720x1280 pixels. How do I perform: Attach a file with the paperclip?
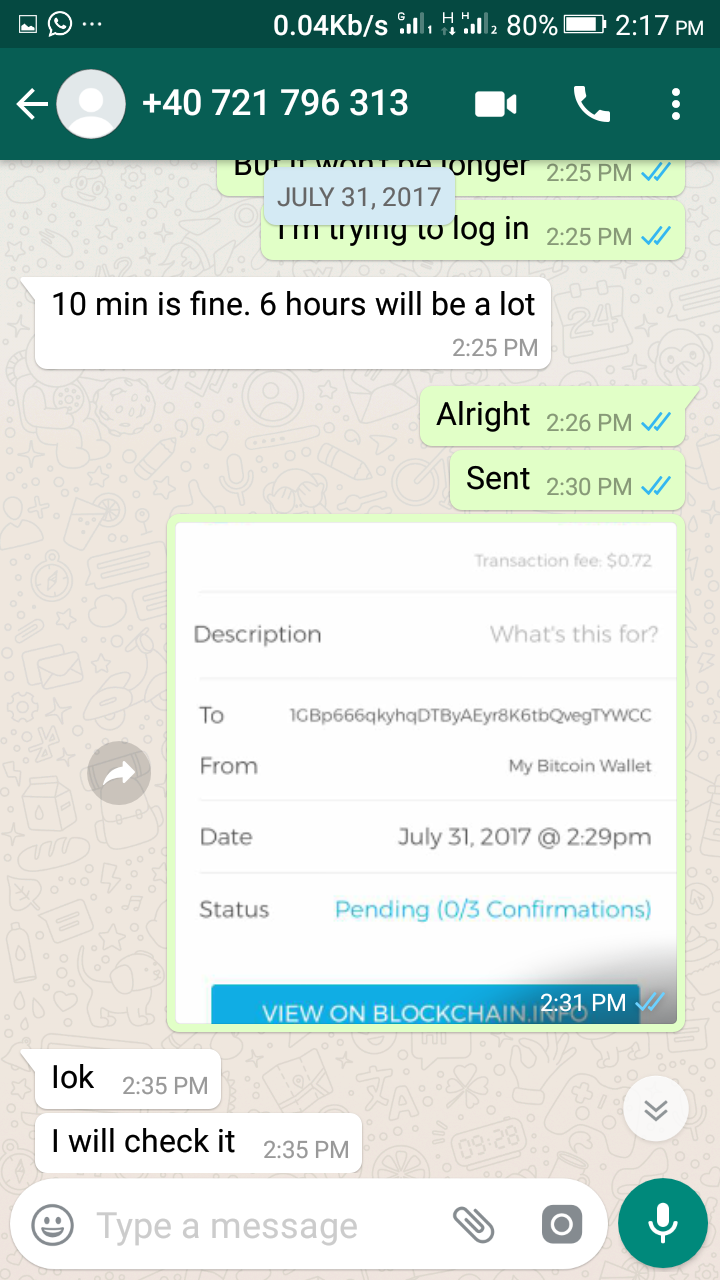(x=474, y=1225)
